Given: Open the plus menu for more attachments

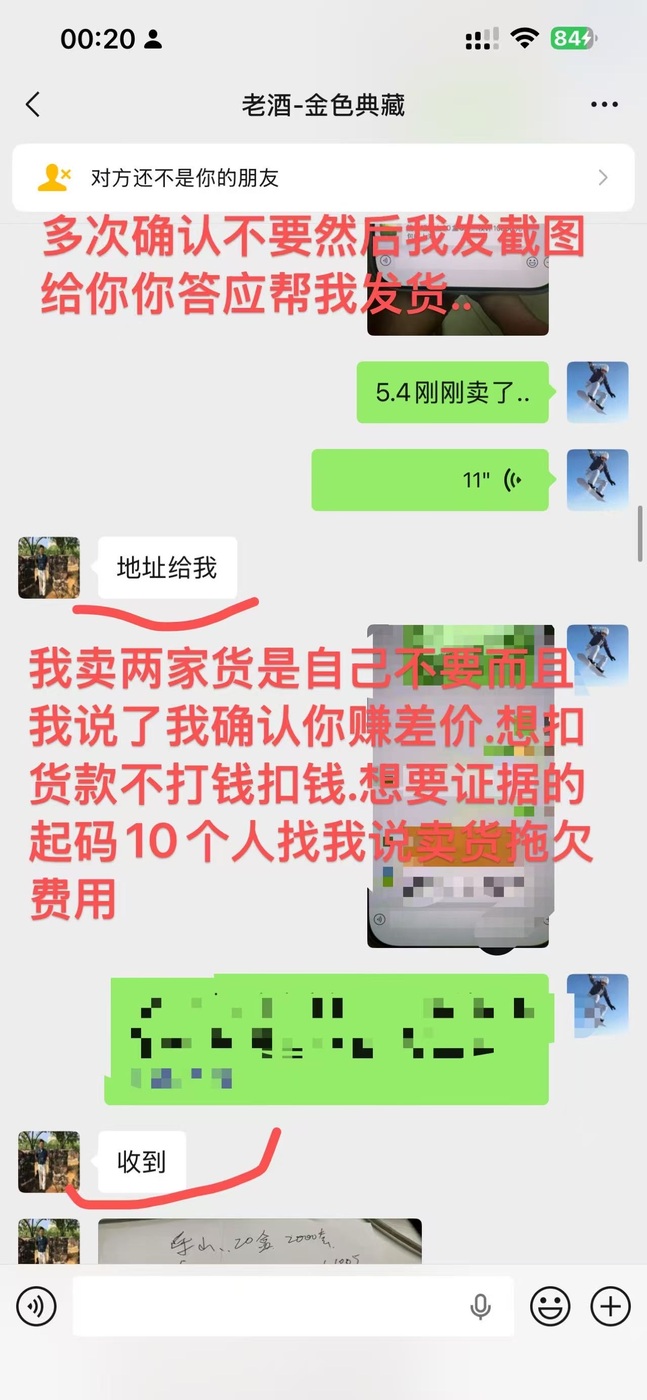Looking at the screenshot, I should point(610,1306).
